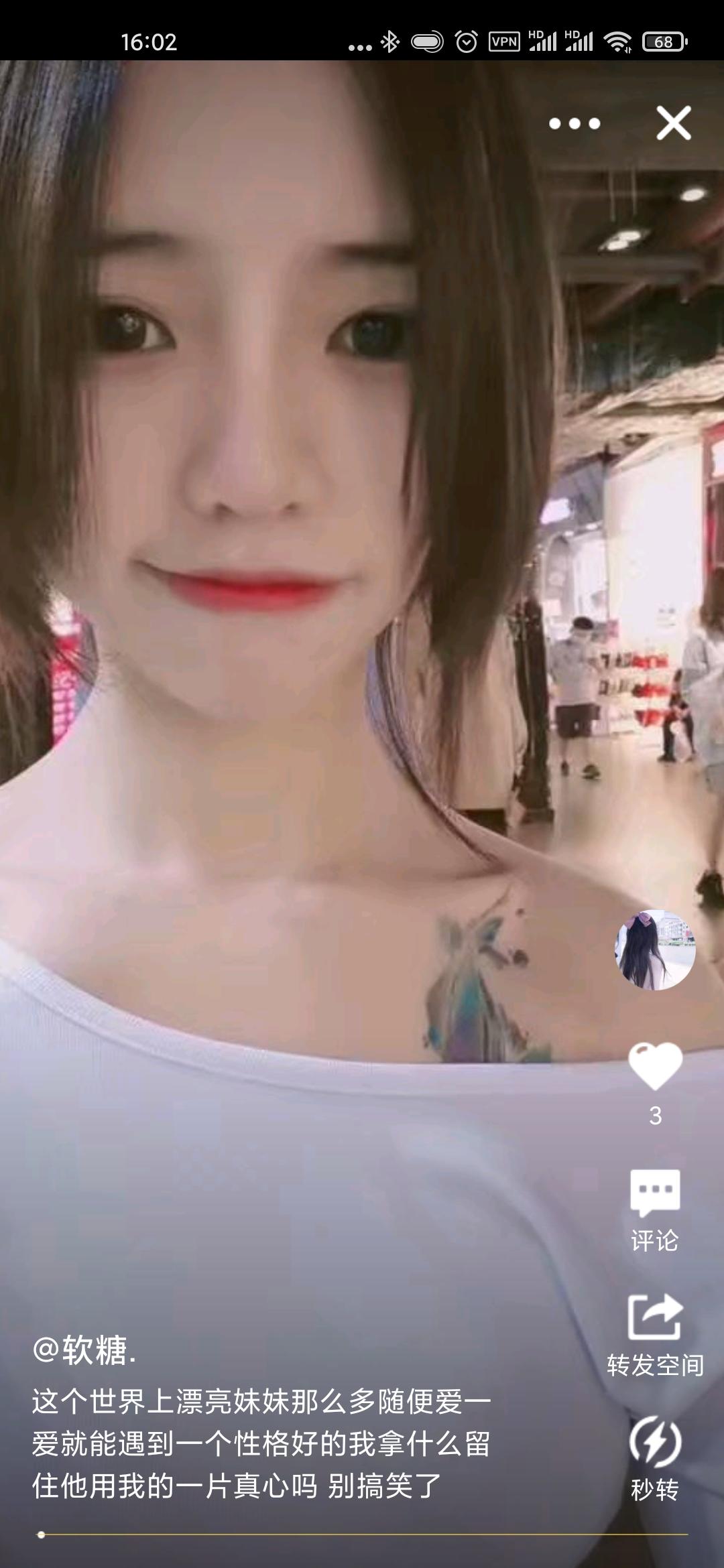The height and width of the screenshot is (1568, 724).
Task: Tap the video progress bar
Action: pos(362,1534)
